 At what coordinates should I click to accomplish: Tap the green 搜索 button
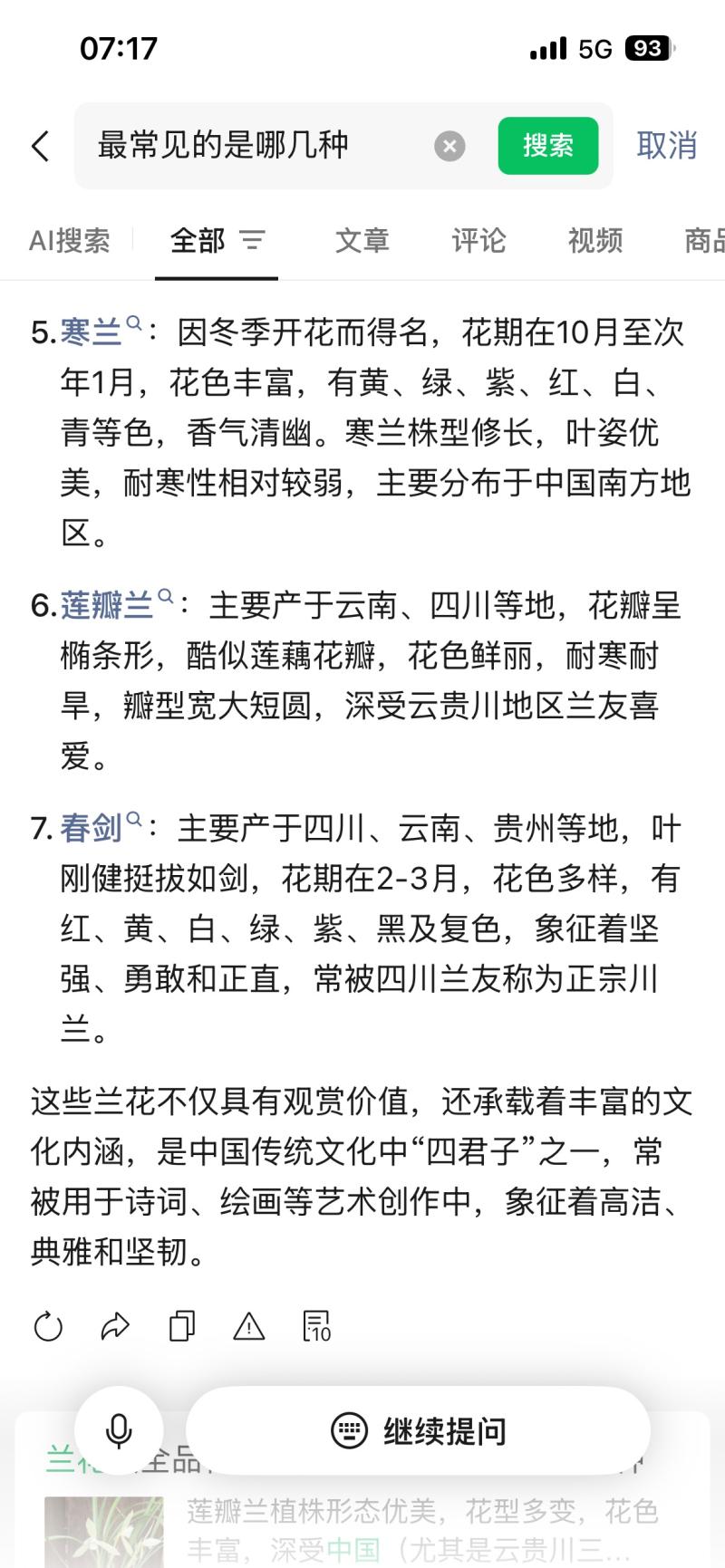[x=547, y=146]
